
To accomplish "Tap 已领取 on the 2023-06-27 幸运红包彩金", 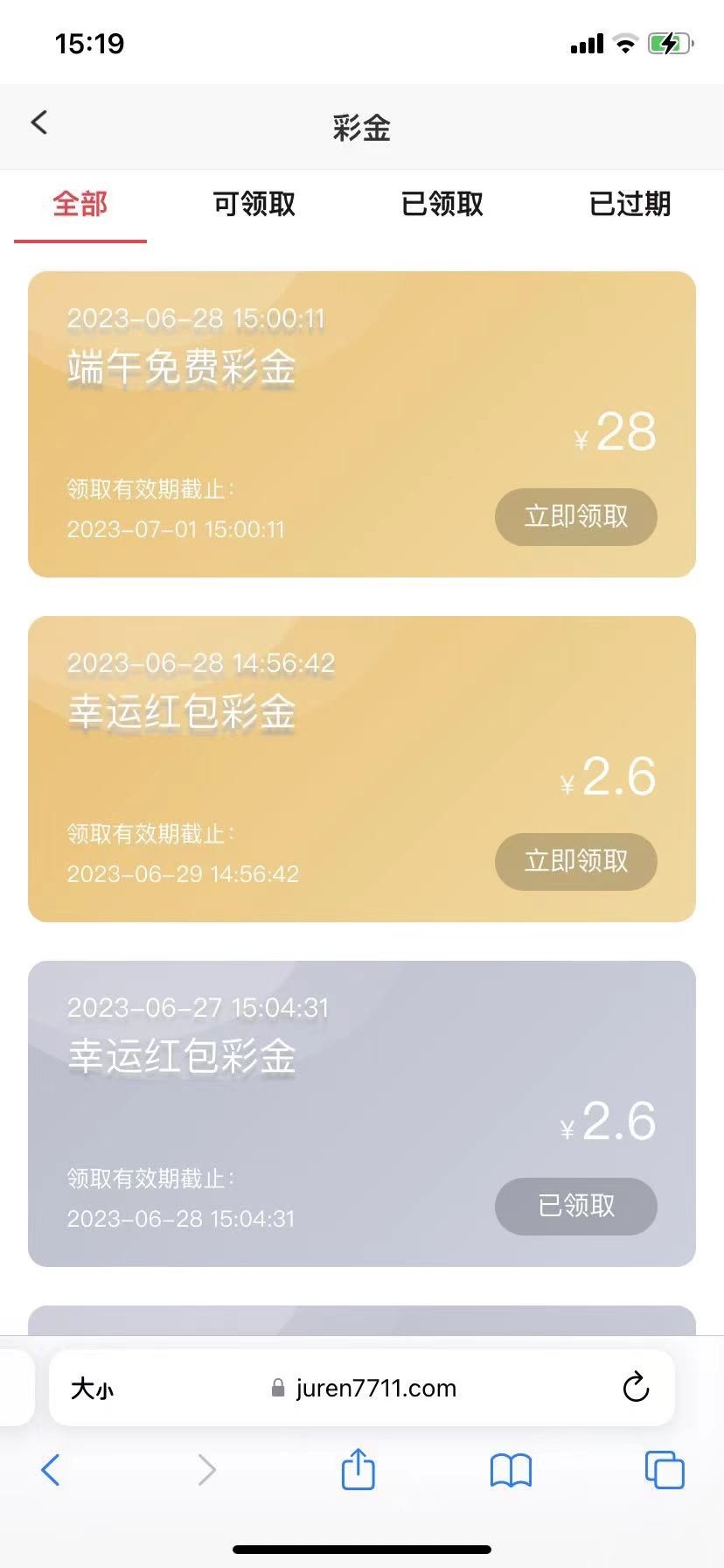I will click(575, 1206).
